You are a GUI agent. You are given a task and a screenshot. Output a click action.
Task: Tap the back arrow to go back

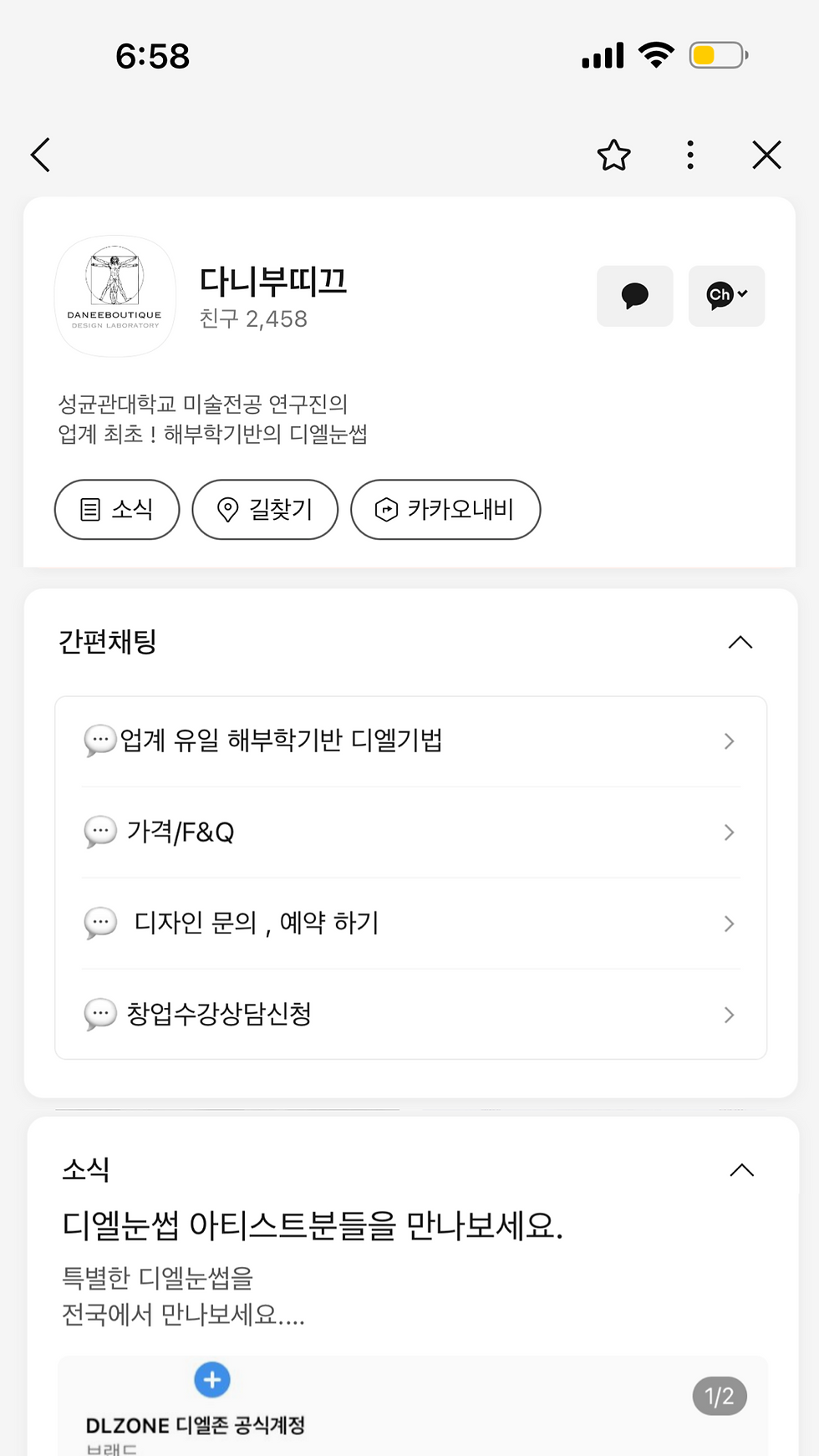click(x=39, y=155)
